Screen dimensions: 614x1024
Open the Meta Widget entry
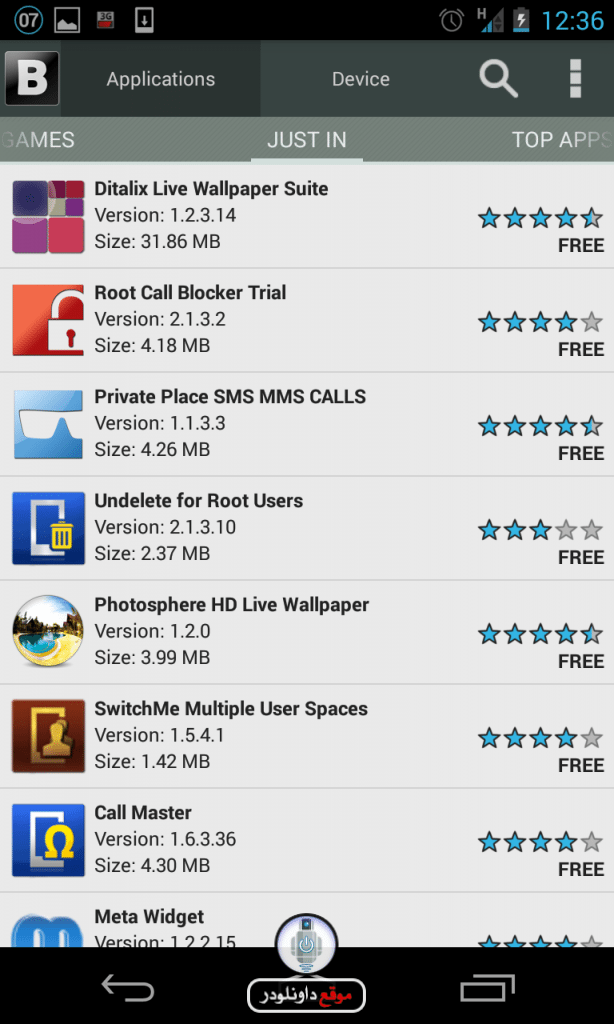(149, 918)
